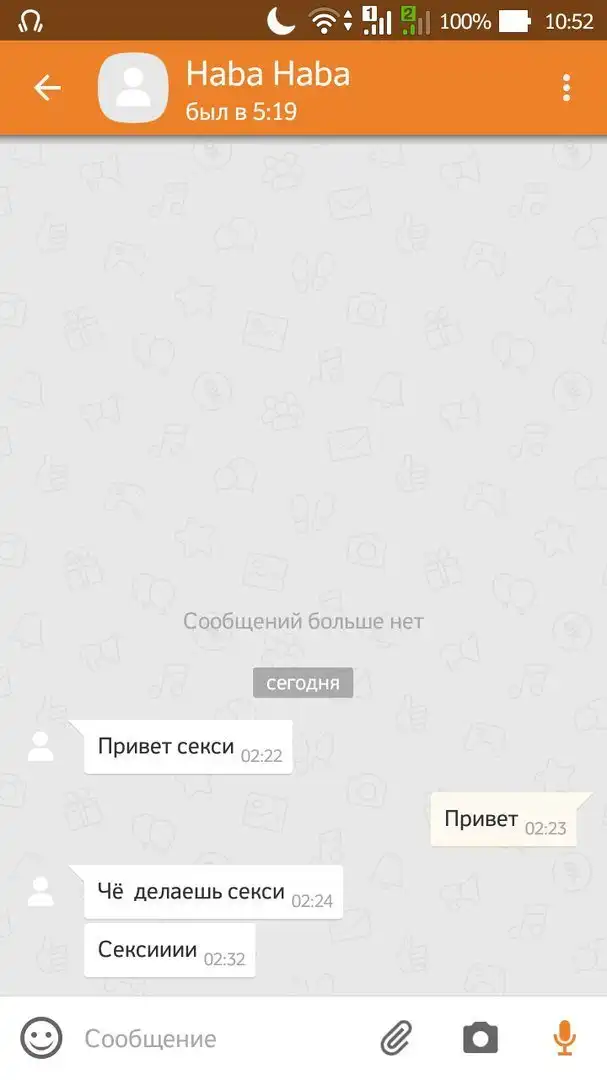Go back using the arrow icon
The image size is (607, 1080).
coord(47,88)
